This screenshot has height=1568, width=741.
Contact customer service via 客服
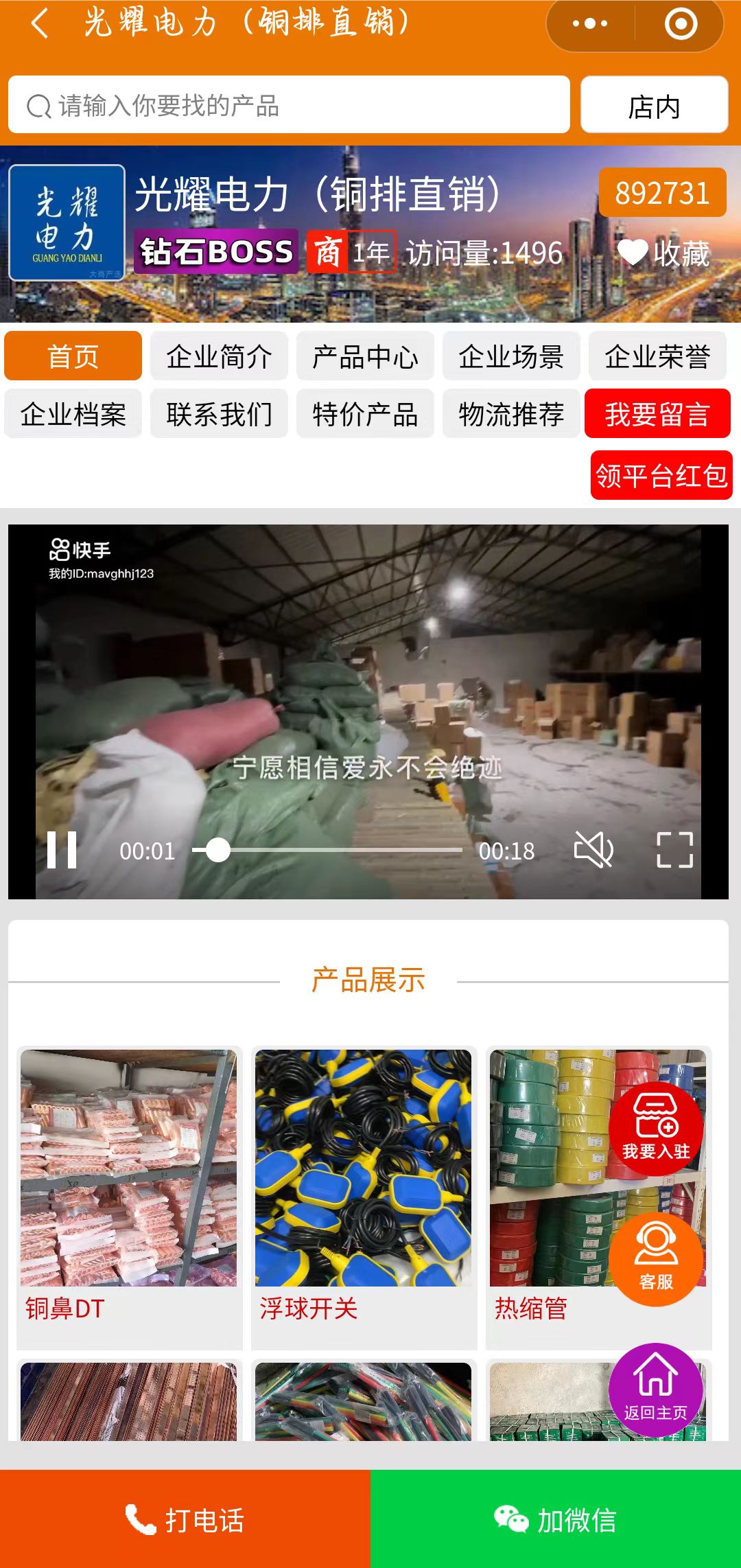coord(656,1258)
